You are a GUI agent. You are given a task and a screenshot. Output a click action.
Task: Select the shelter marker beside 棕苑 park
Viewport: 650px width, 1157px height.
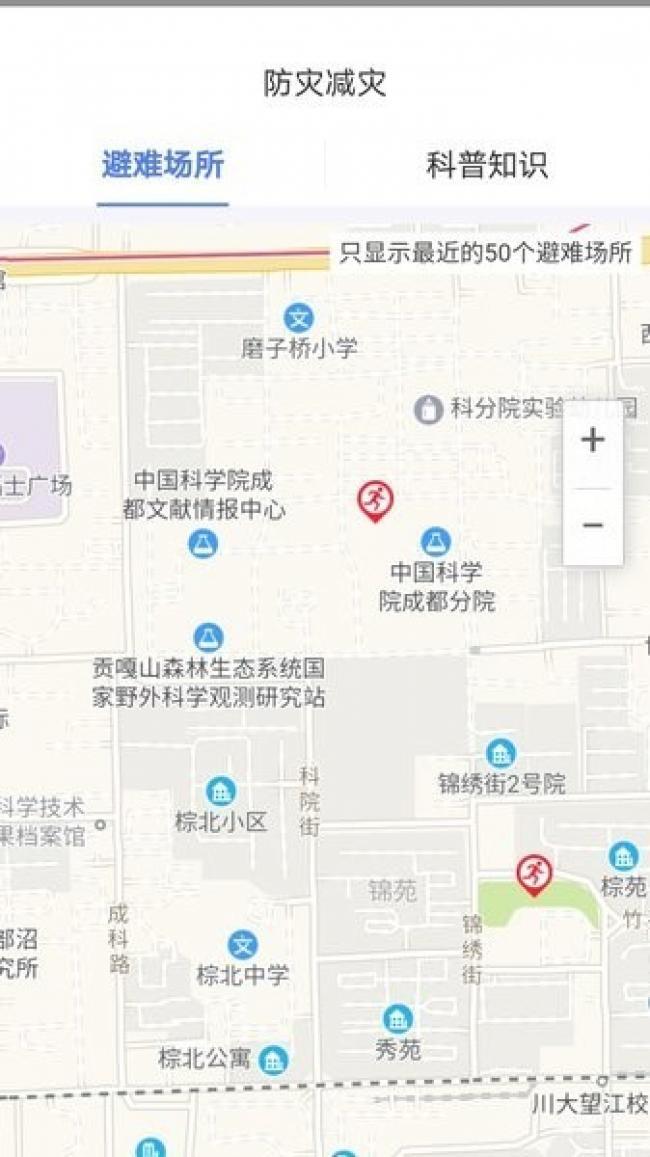pos(534,874)
